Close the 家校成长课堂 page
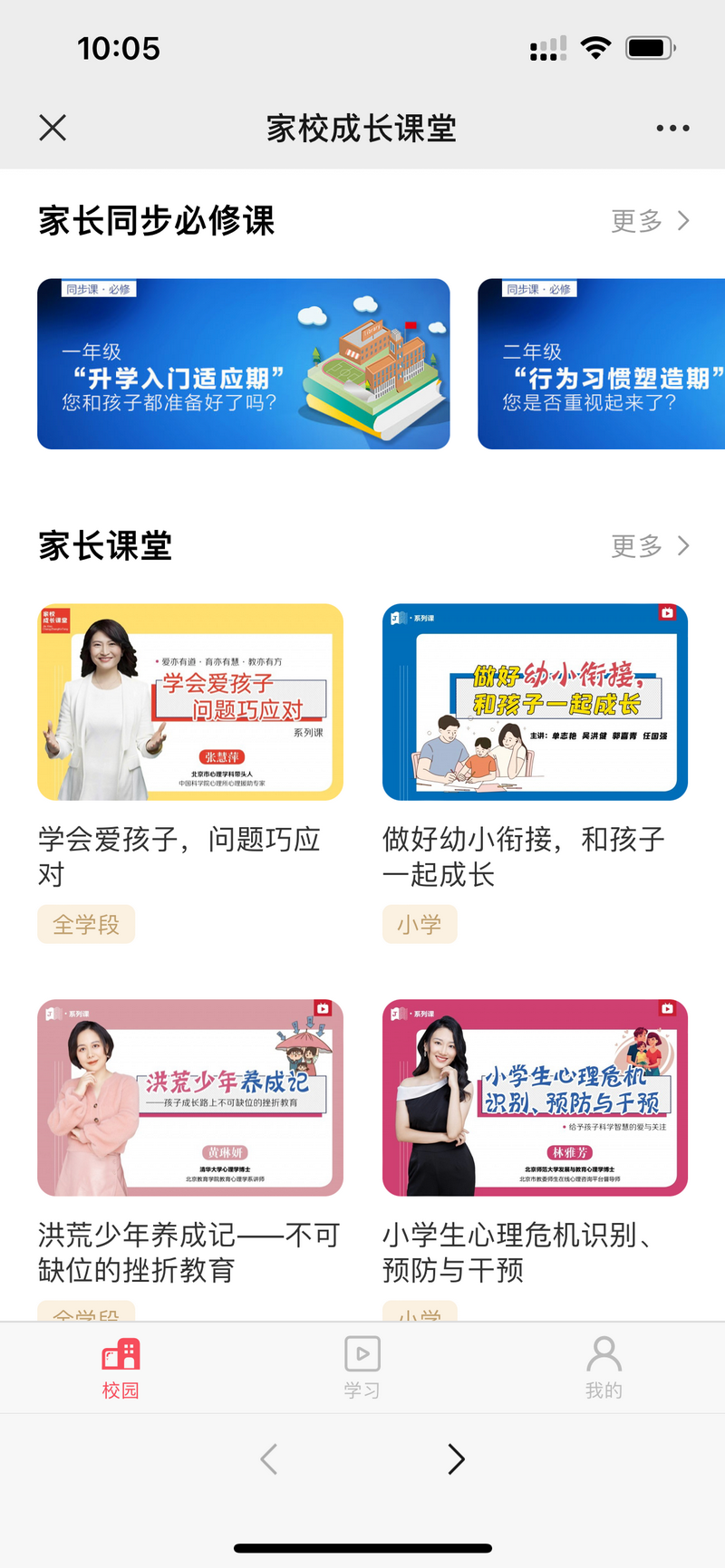The width and height of the screenshot is (725, 1568). [53, 128]
